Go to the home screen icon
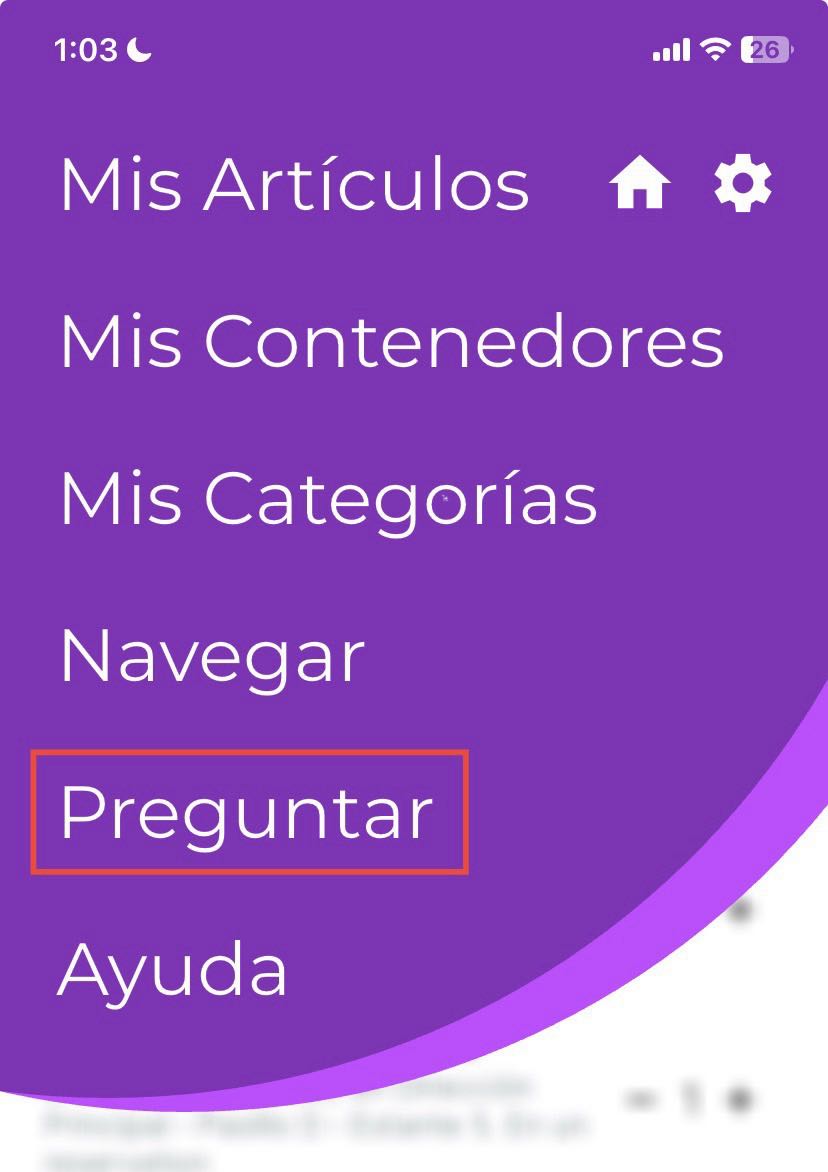This screenshot has height=1172, width=828. point(640,185)
